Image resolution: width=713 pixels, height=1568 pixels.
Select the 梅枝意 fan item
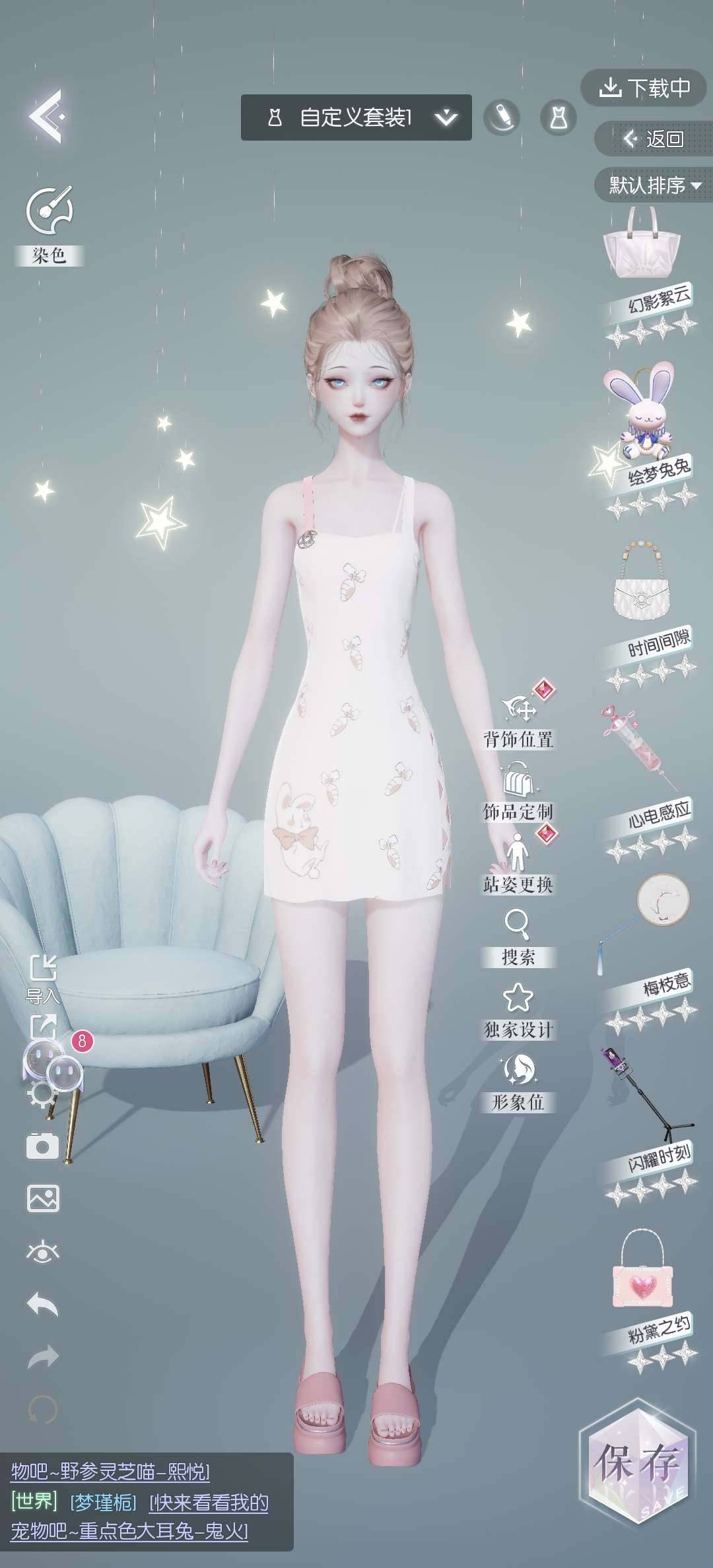650,921
